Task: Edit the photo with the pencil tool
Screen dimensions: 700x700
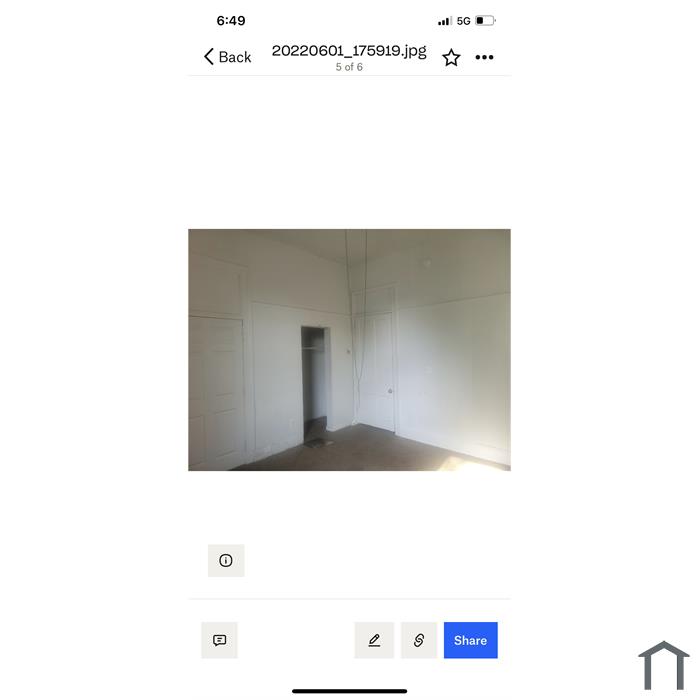Action: click(x=374, y=640)
